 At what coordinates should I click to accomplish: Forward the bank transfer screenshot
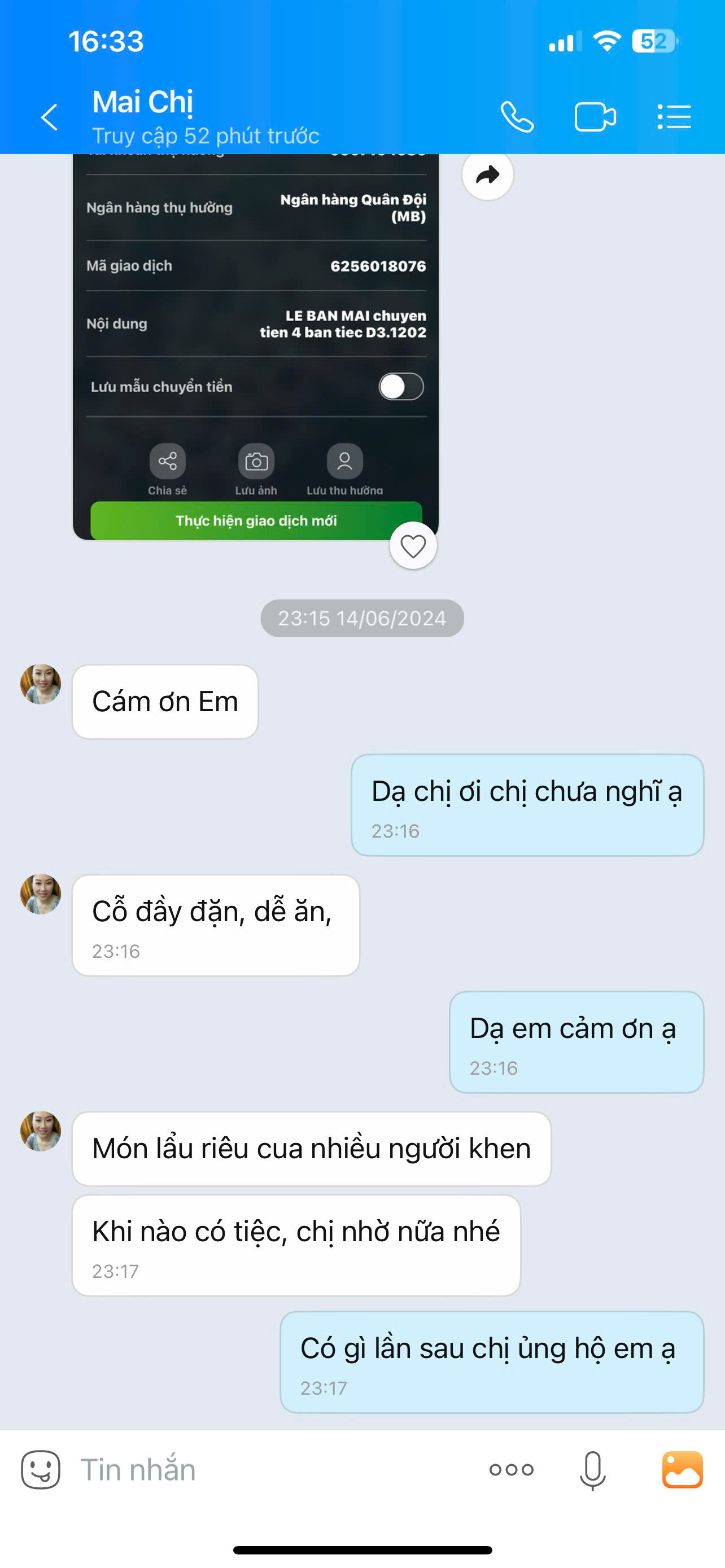pos(488,176)
